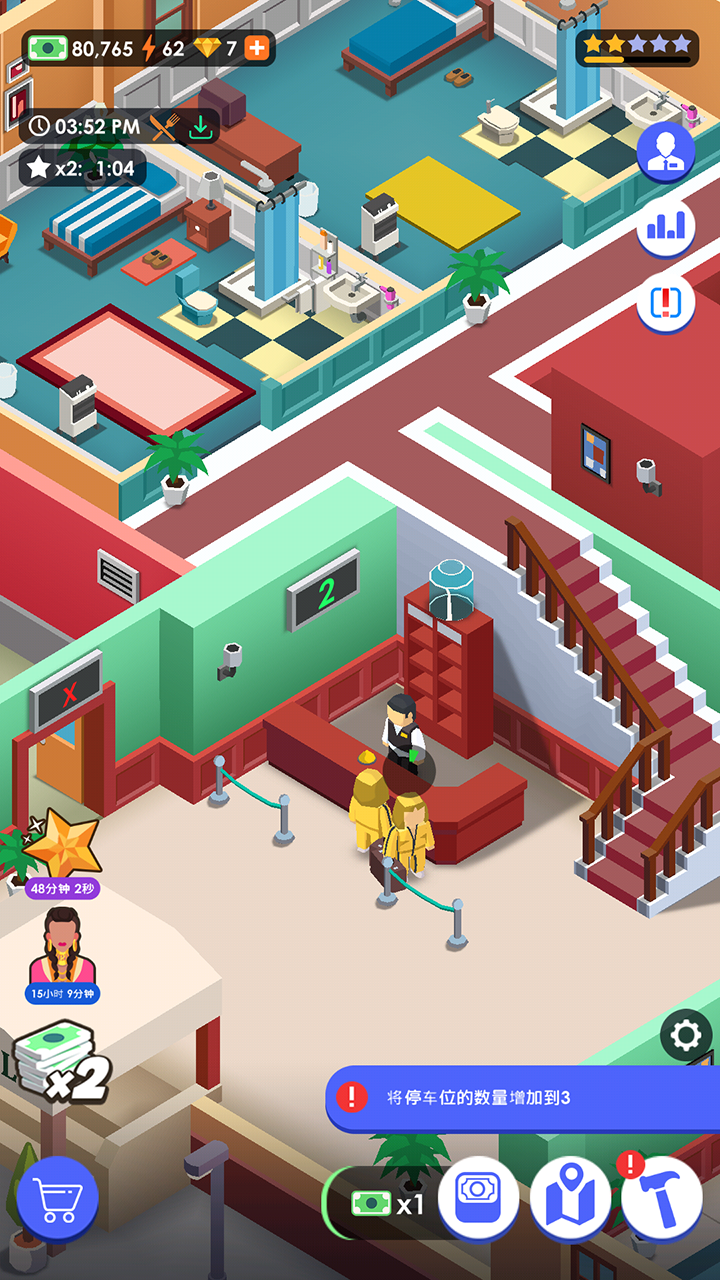
Task: Claim the x2 cash bonus
Action: point(62,1062)
